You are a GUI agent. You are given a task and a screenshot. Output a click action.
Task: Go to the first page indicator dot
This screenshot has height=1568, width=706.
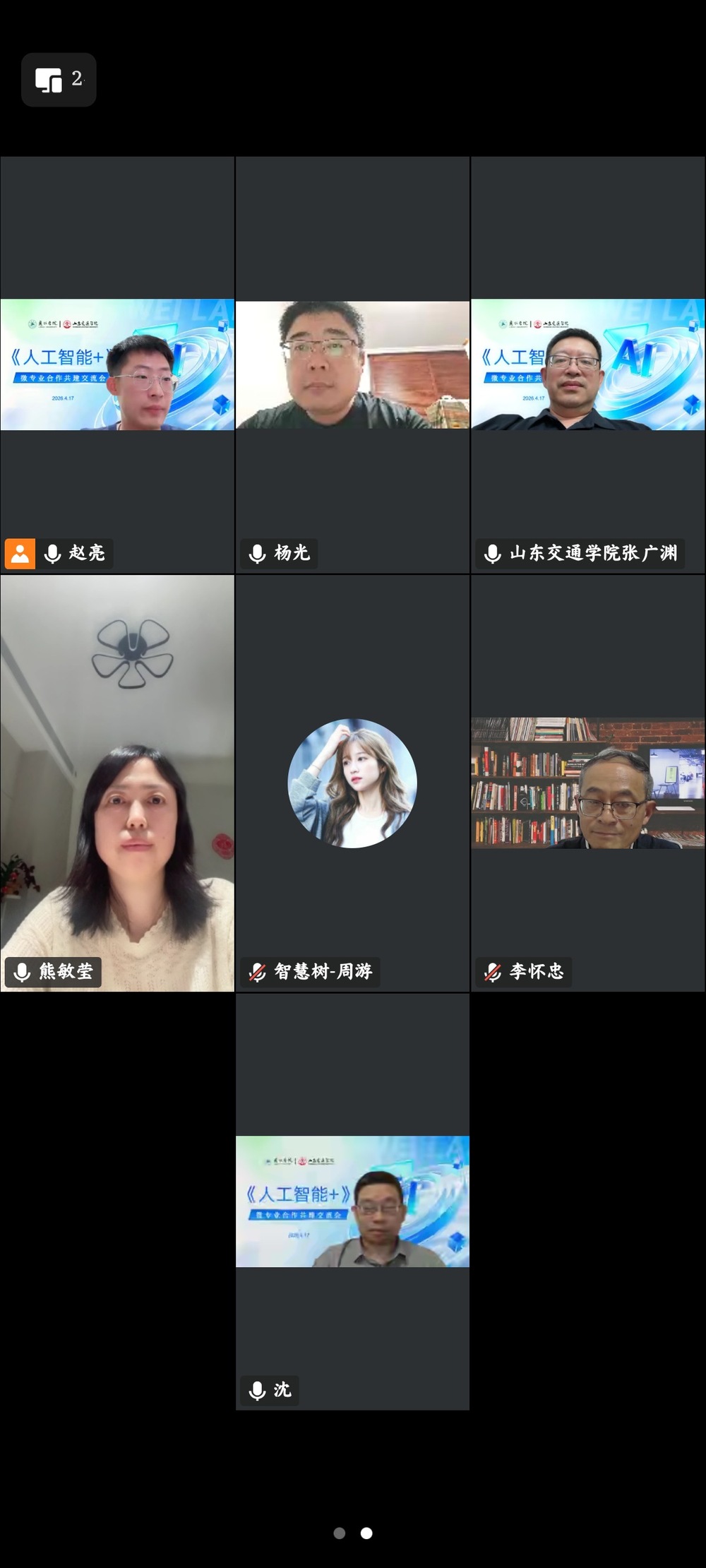coord(340,1533)
